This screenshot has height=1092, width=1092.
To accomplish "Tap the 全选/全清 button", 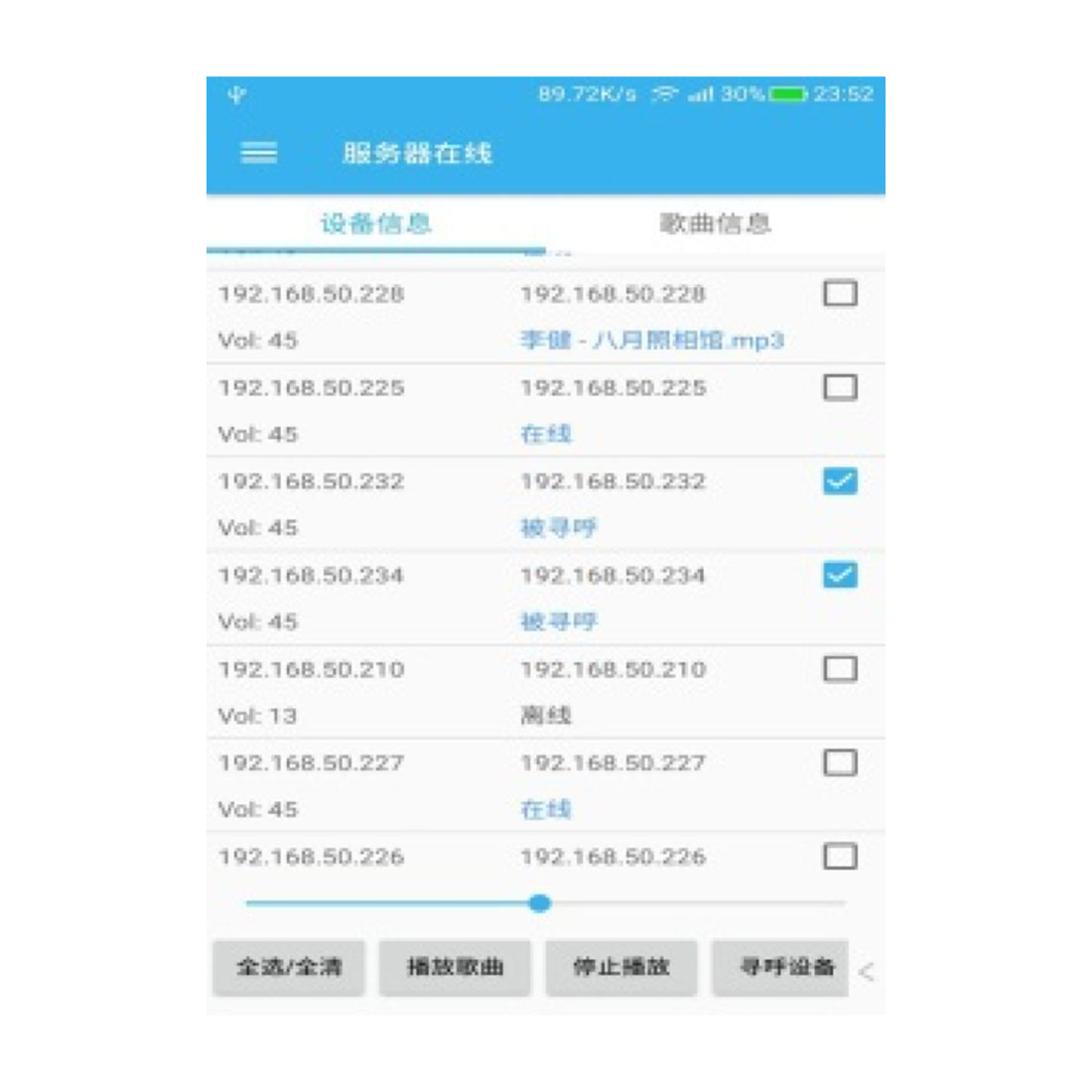I will 289,967.
